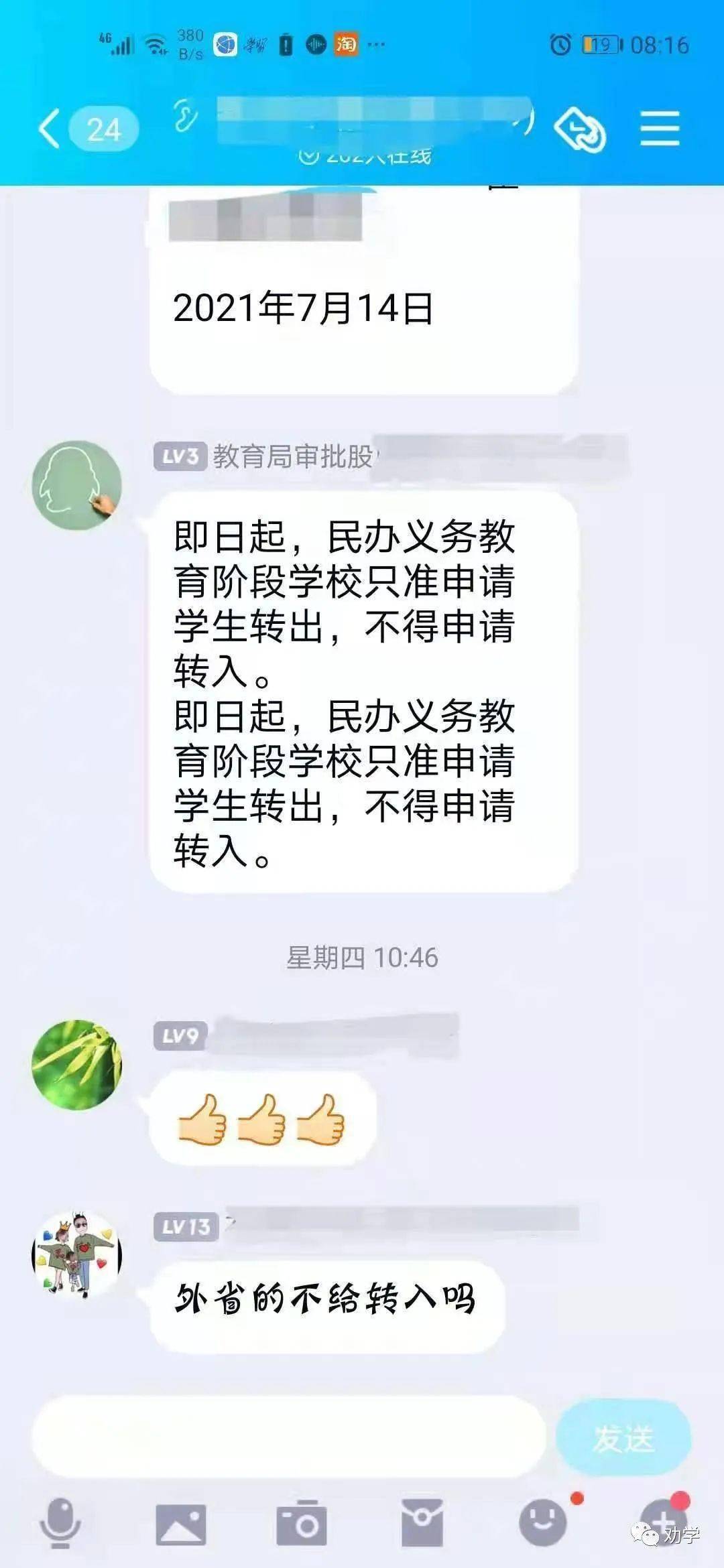724x1568 pixels.
Task: Open the group menu with three lines
Action: (x=660, y=129)
